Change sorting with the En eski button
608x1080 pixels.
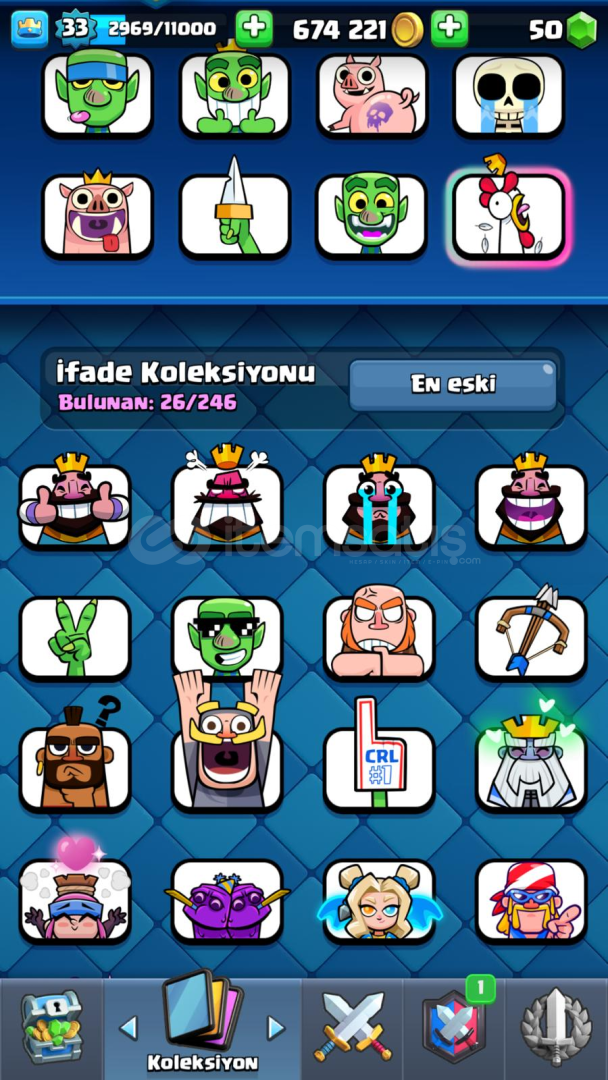click(452, 384)
